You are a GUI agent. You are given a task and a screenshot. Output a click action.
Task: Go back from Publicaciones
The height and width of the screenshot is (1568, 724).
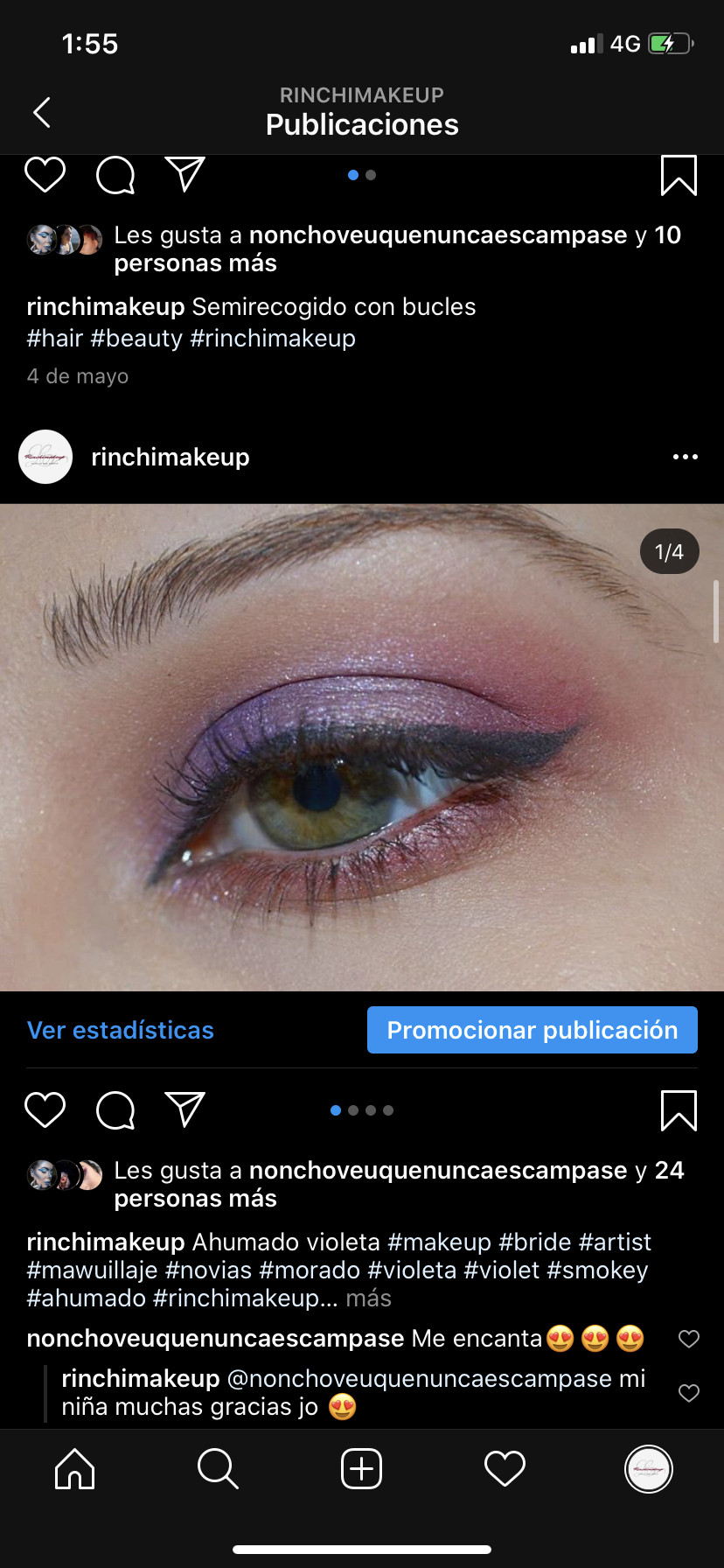(x=42, y=112)
